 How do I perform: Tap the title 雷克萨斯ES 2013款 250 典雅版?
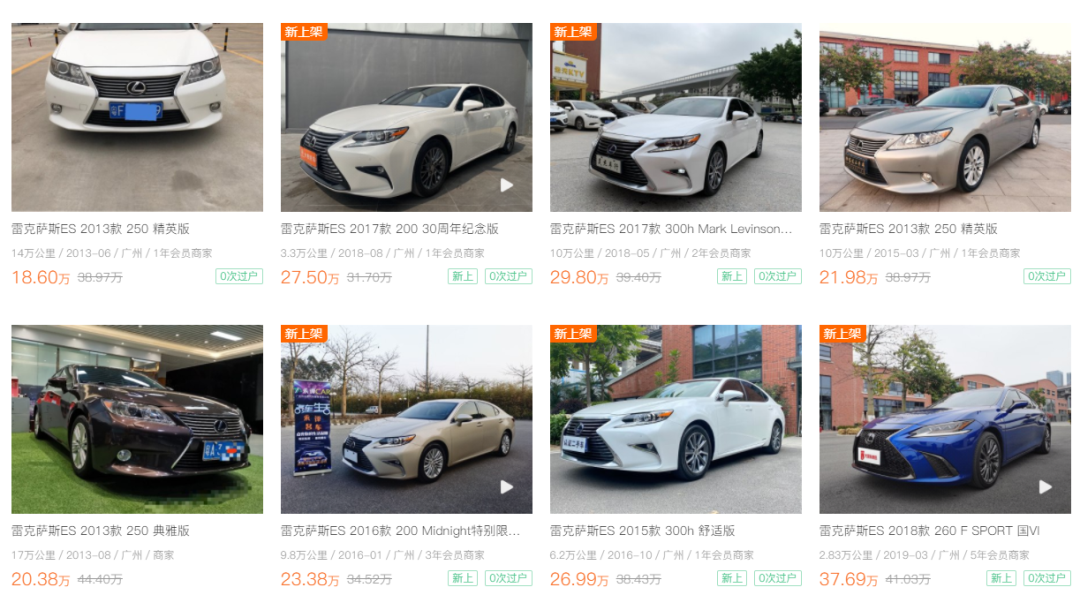point(100,531)
